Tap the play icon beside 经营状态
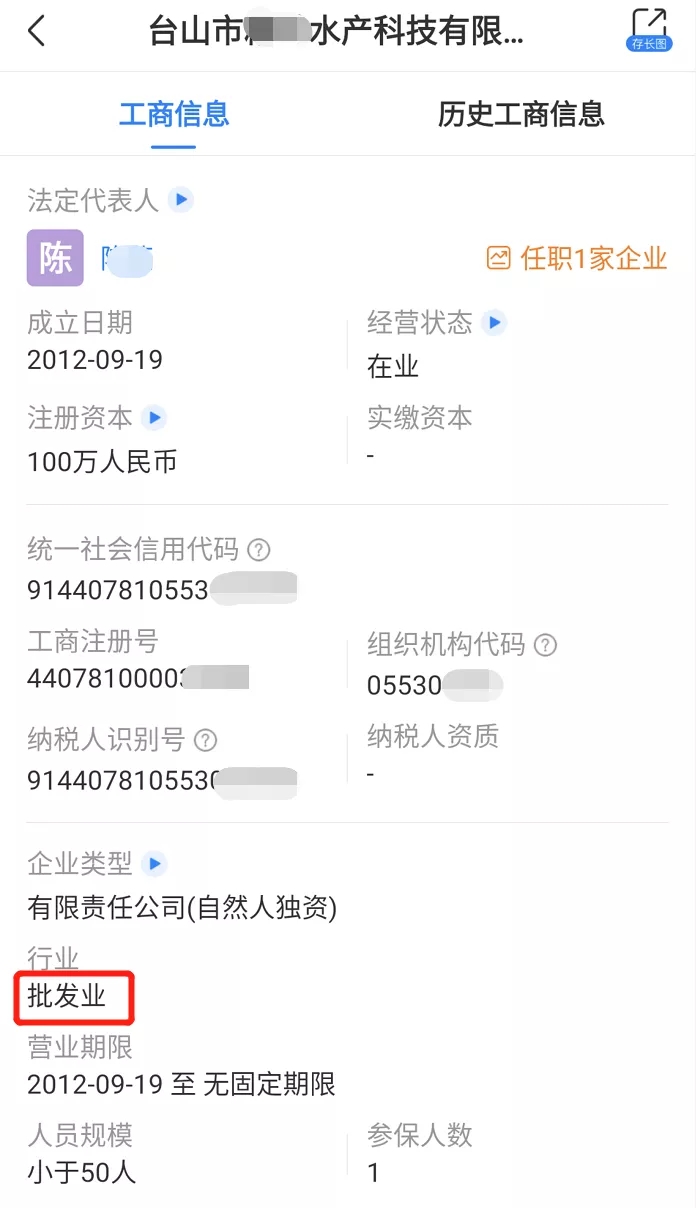The width and height of the screenshot is (696, 1208). click(494, 322)
